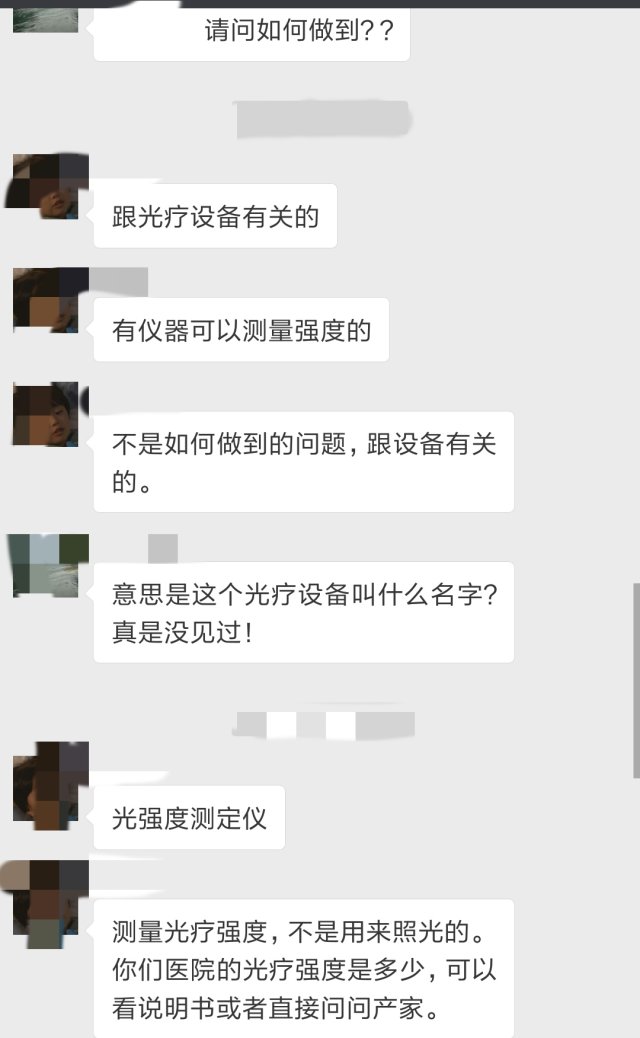This screenshot has height=1038, width=640.
Task: Open avatar of sender of 有仪器可以测量强度的
Action: [46, 300]
